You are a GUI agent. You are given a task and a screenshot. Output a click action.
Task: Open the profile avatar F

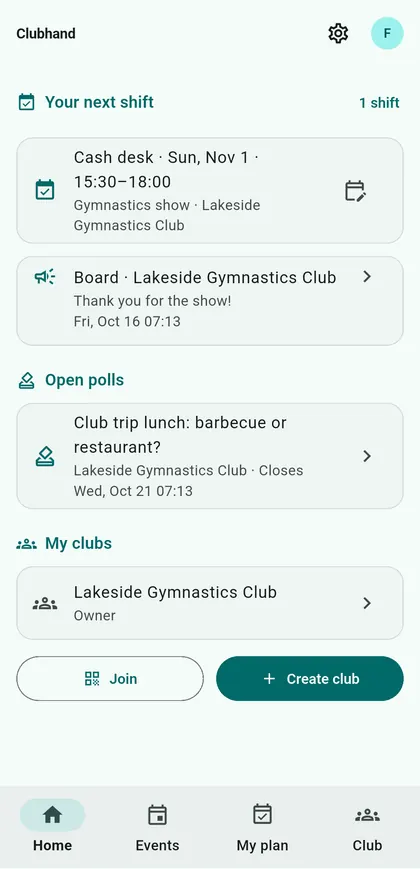[x=387, y=33]
